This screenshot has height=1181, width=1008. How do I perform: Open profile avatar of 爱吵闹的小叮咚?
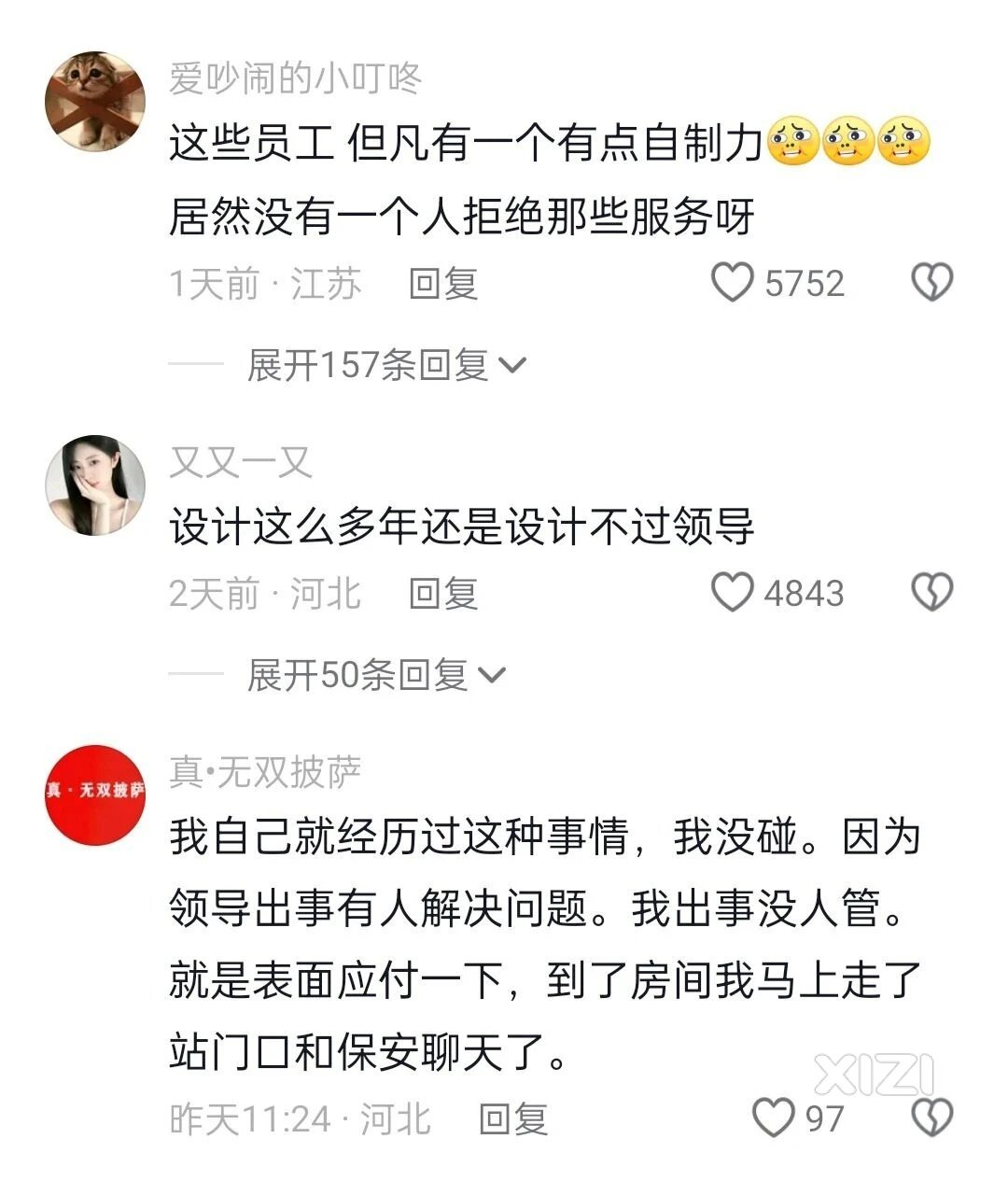95,101
